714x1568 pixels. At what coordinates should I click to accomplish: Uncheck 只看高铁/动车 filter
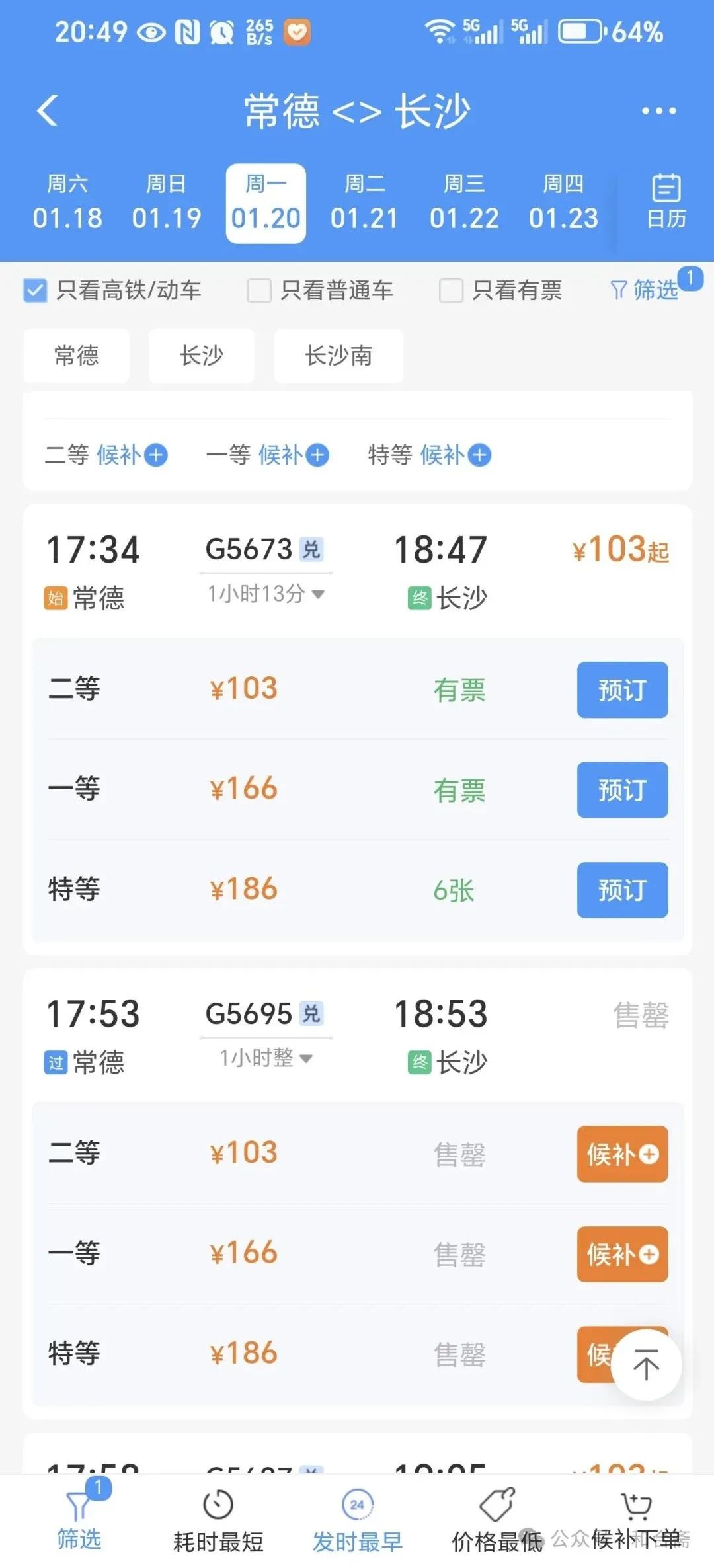point(36,290)
